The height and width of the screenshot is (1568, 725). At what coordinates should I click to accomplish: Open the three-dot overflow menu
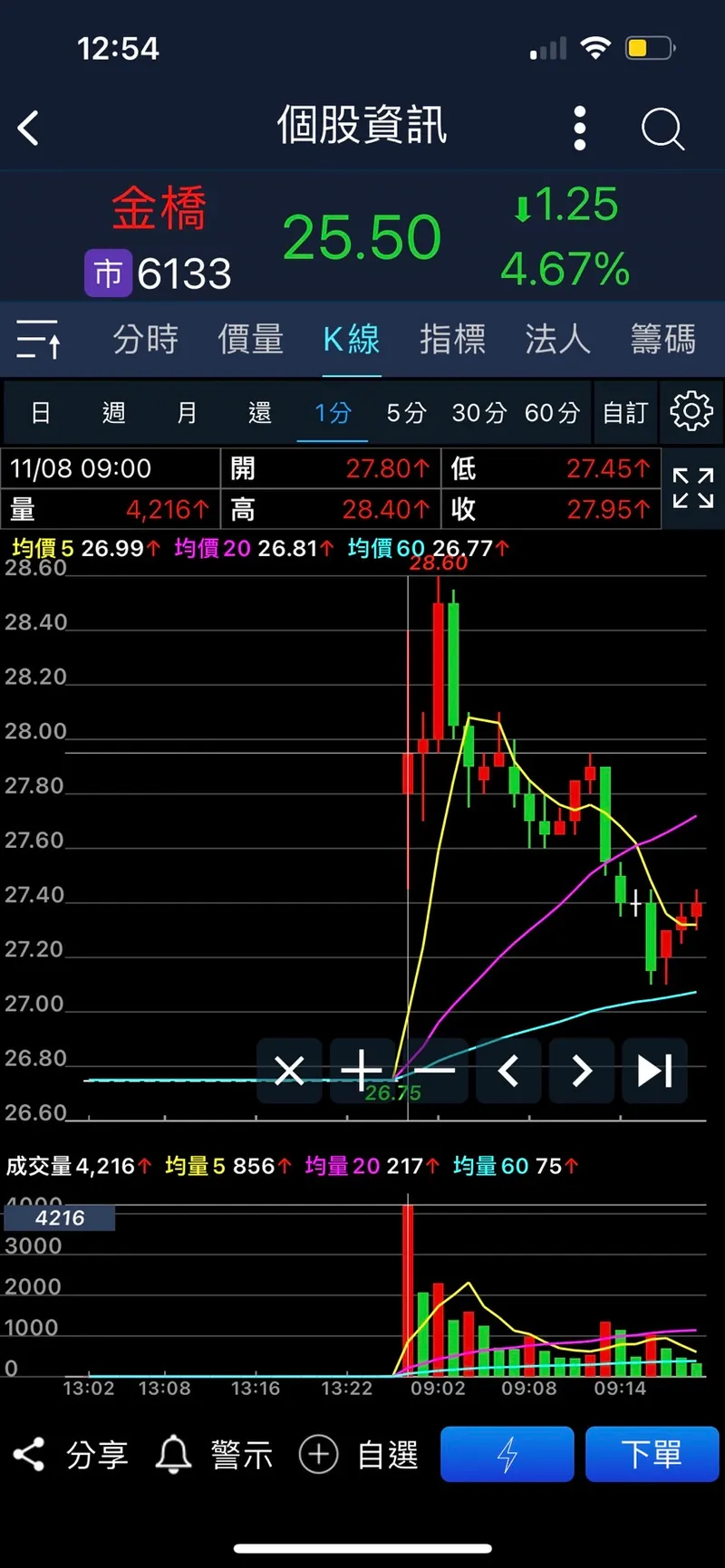(580, 128)
